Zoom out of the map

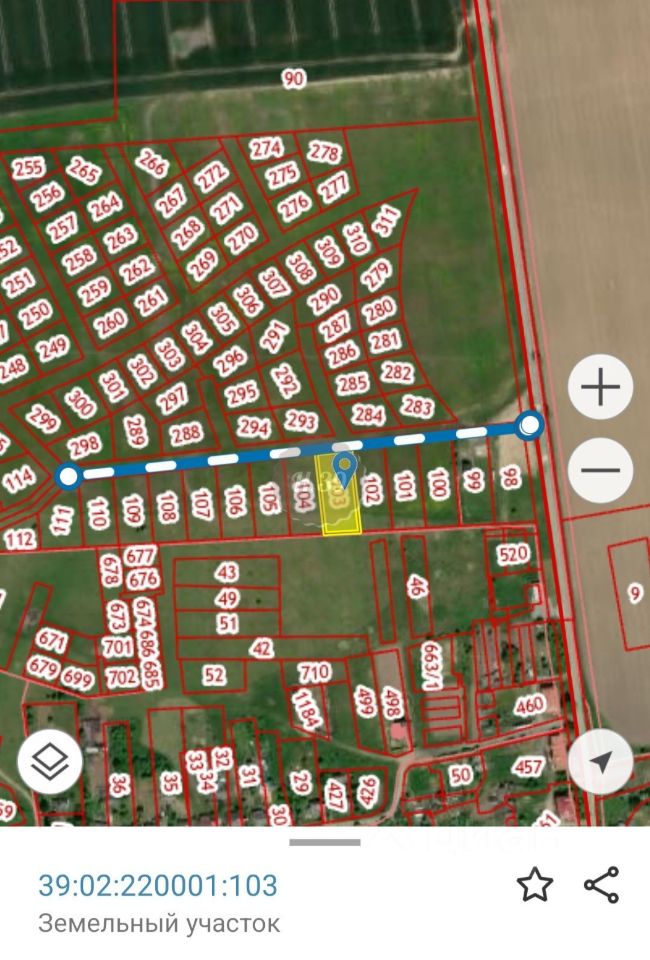(x=600, y=469)
